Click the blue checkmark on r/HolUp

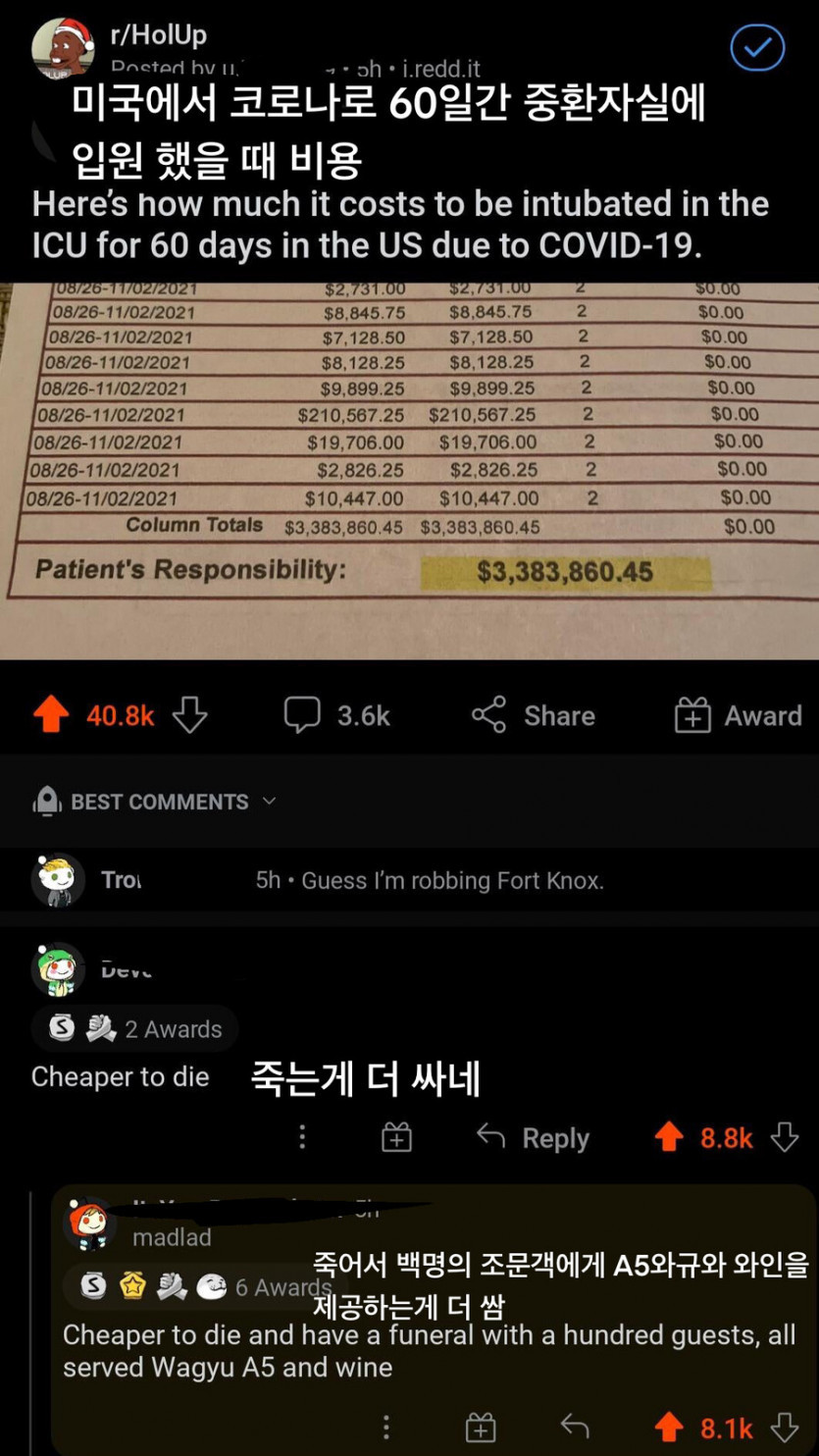pos(755,48)
